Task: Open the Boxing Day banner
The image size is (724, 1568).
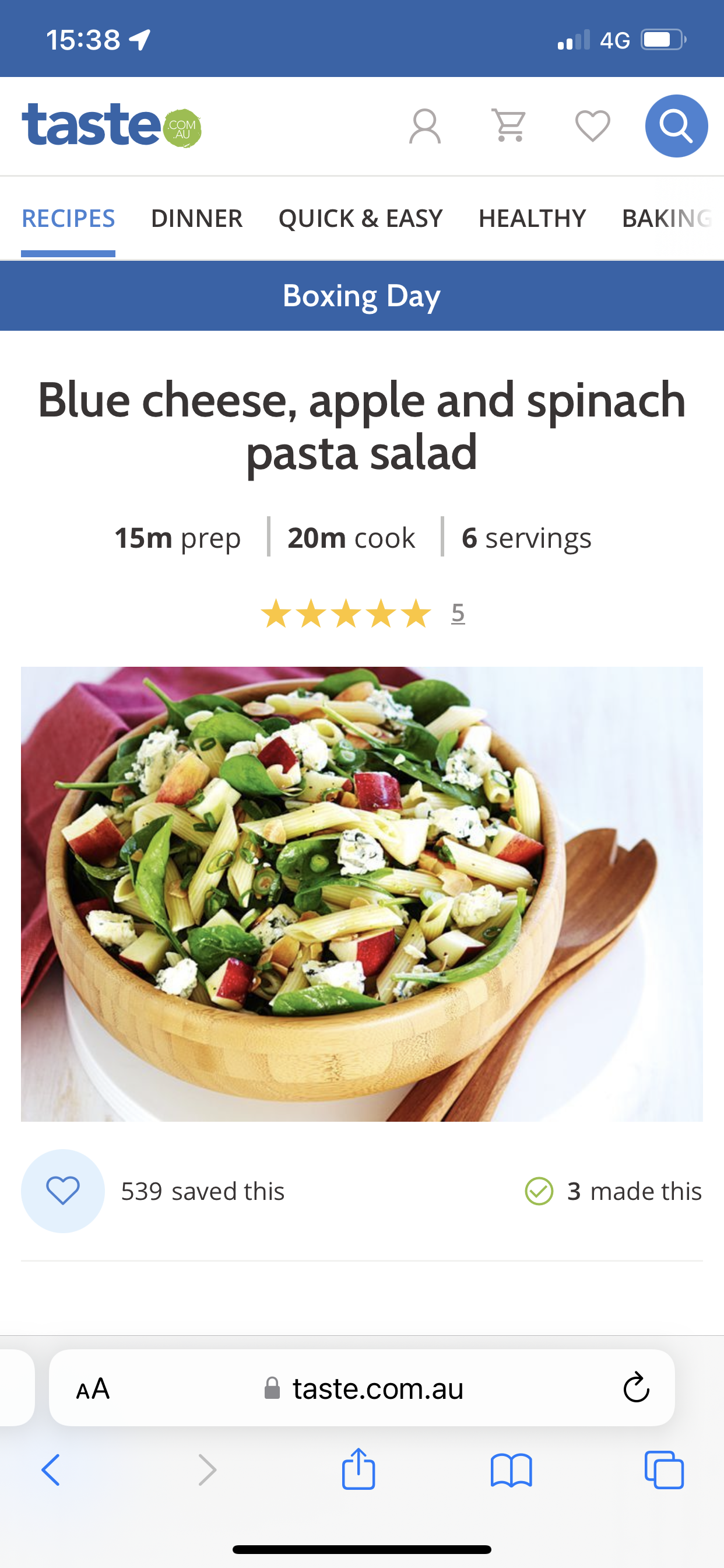Action: 362,296
